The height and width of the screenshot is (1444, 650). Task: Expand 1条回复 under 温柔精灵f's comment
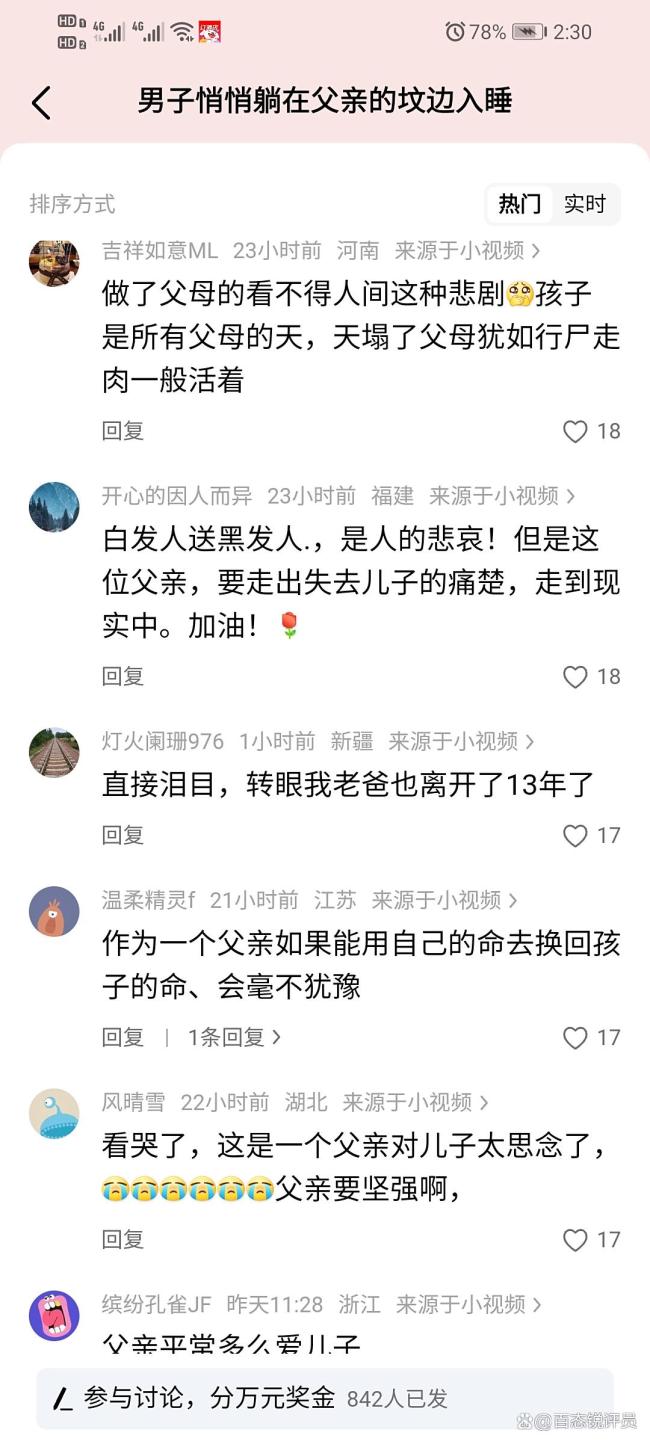235,1038
